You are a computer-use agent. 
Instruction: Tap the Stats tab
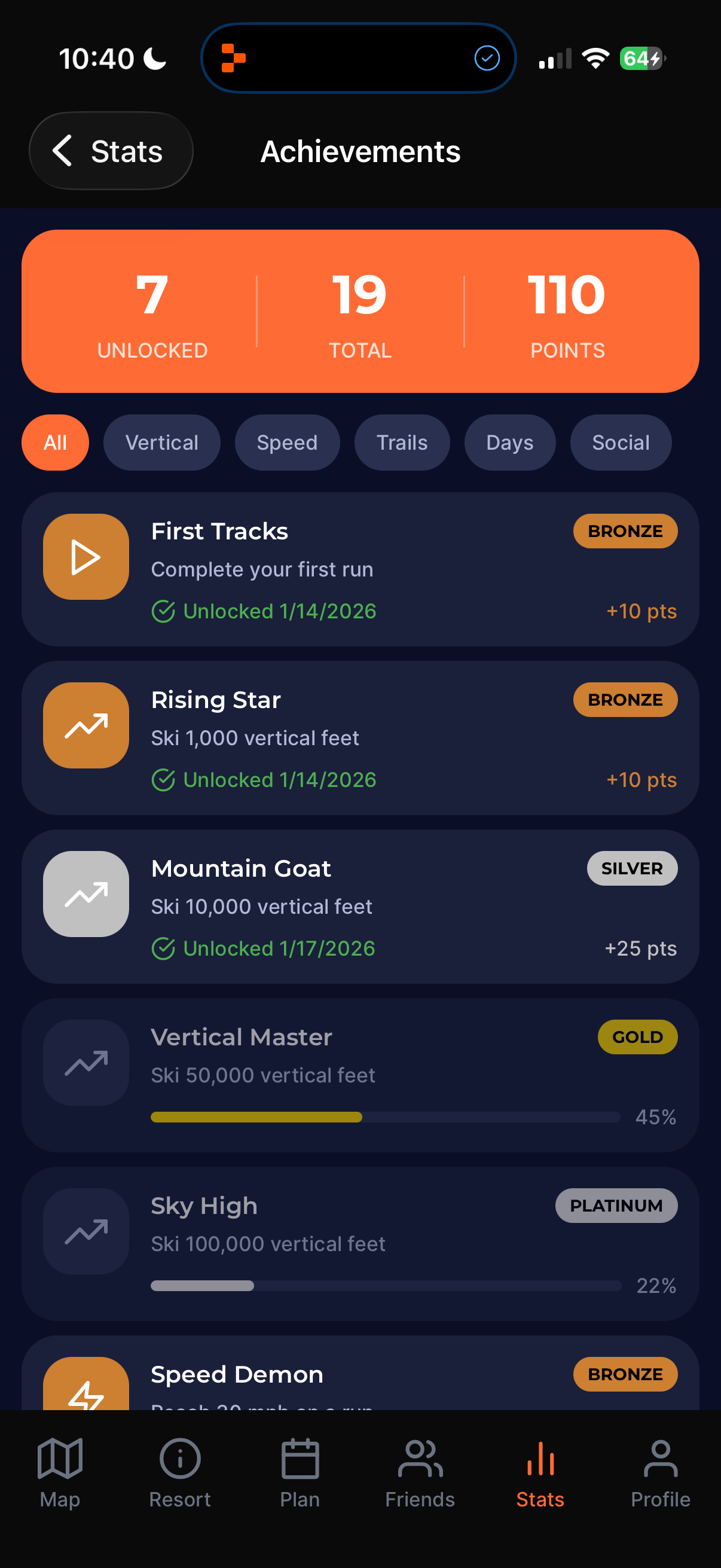pyautogui.click(x=540, y=1472)
